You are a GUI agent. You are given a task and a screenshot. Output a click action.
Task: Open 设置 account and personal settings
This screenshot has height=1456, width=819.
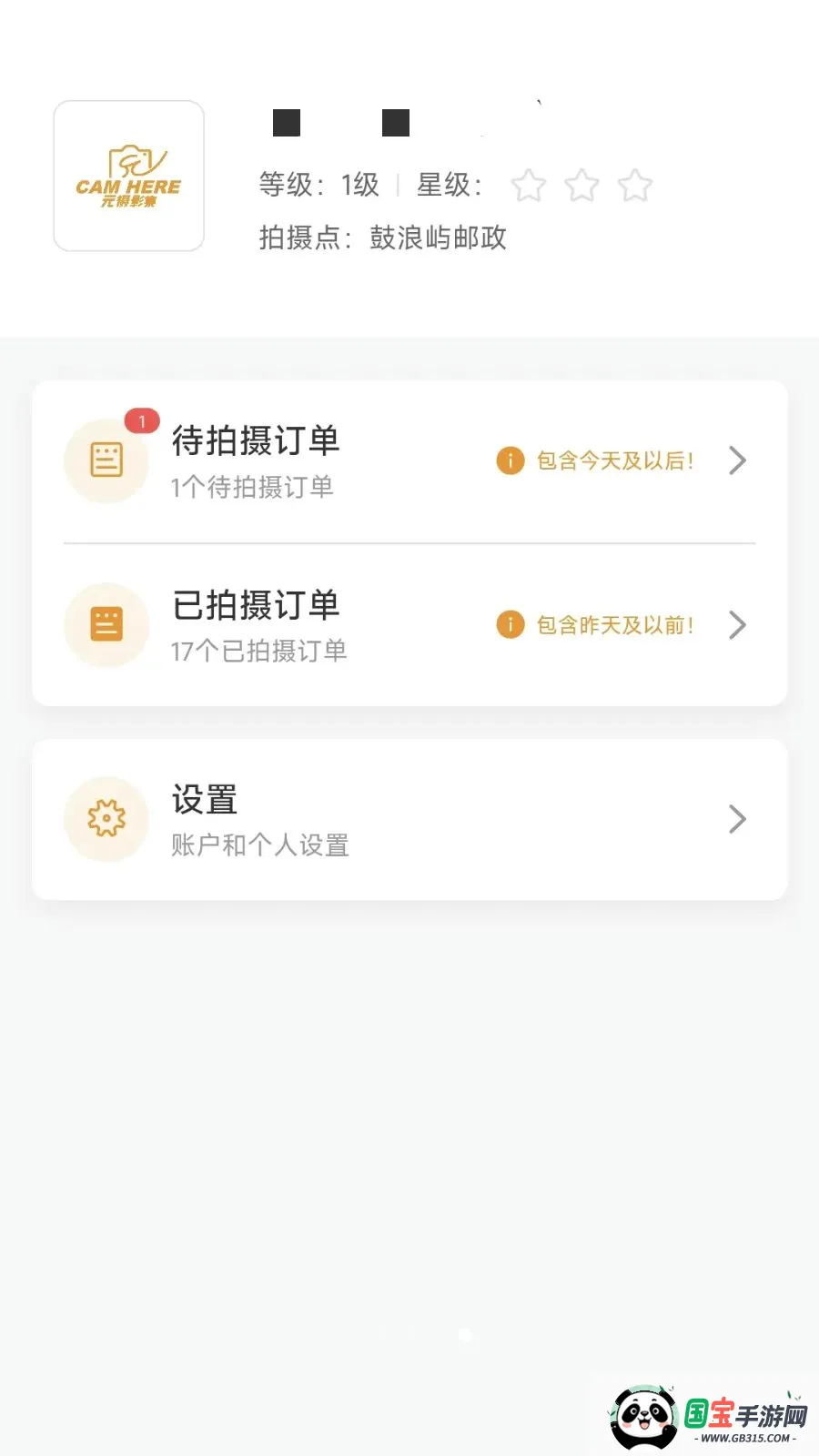tap(409, 819)
